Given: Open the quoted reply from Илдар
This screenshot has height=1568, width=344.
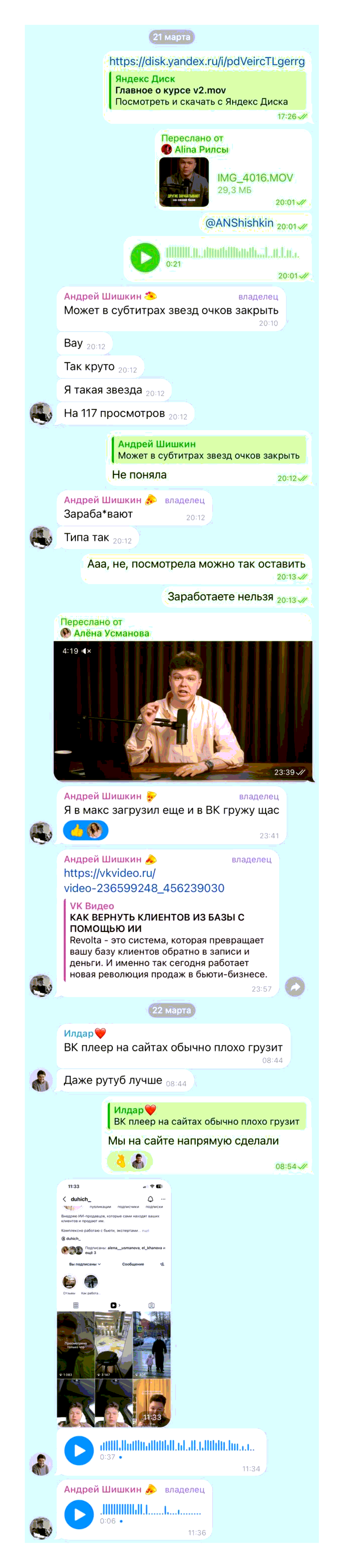Looking at the screenshot, I should pos(206,1116).
